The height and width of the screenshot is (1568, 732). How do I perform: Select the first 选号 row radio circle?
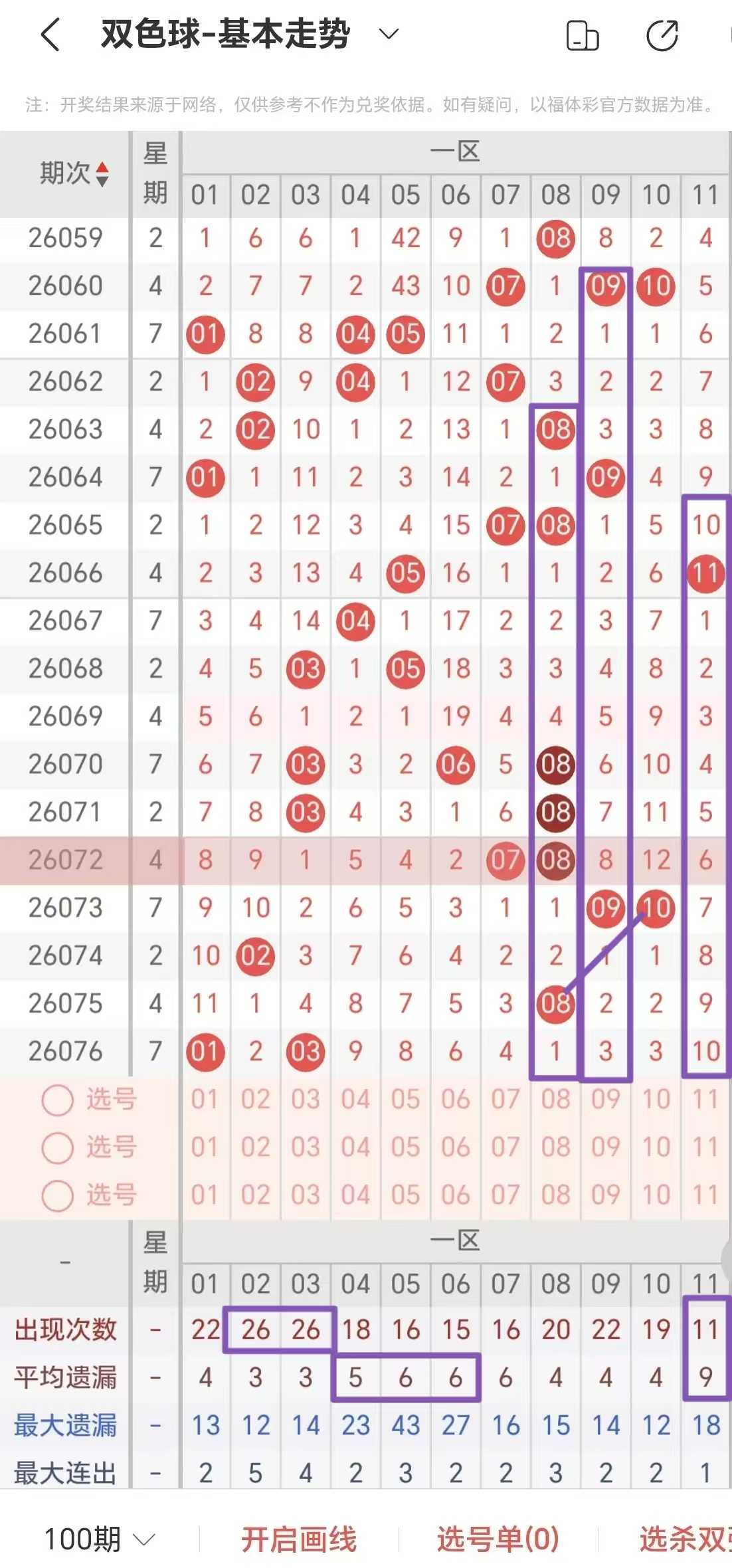(57, 1100)
